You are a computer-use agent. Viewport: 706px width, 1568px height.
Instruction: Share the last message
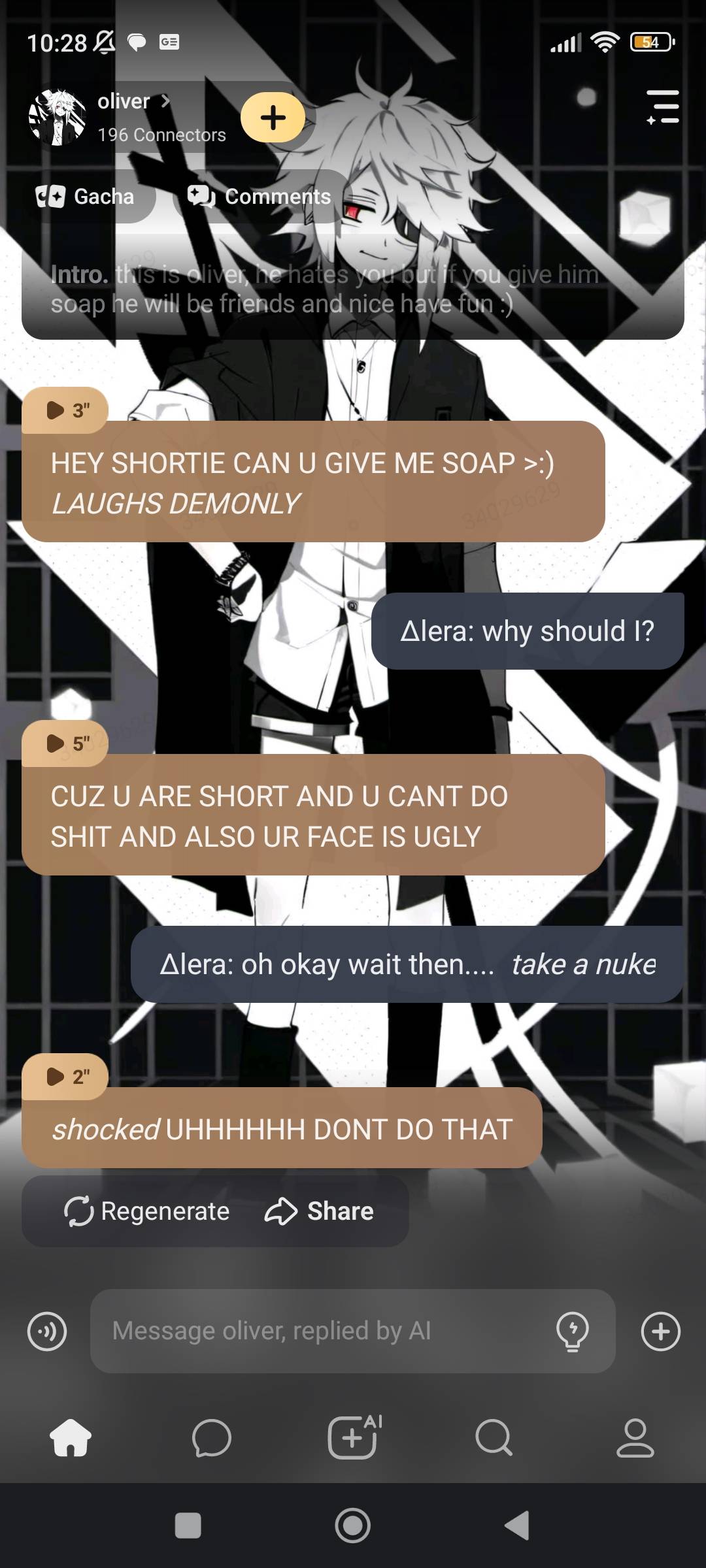pyautogui.click(x=320, y=1211)
